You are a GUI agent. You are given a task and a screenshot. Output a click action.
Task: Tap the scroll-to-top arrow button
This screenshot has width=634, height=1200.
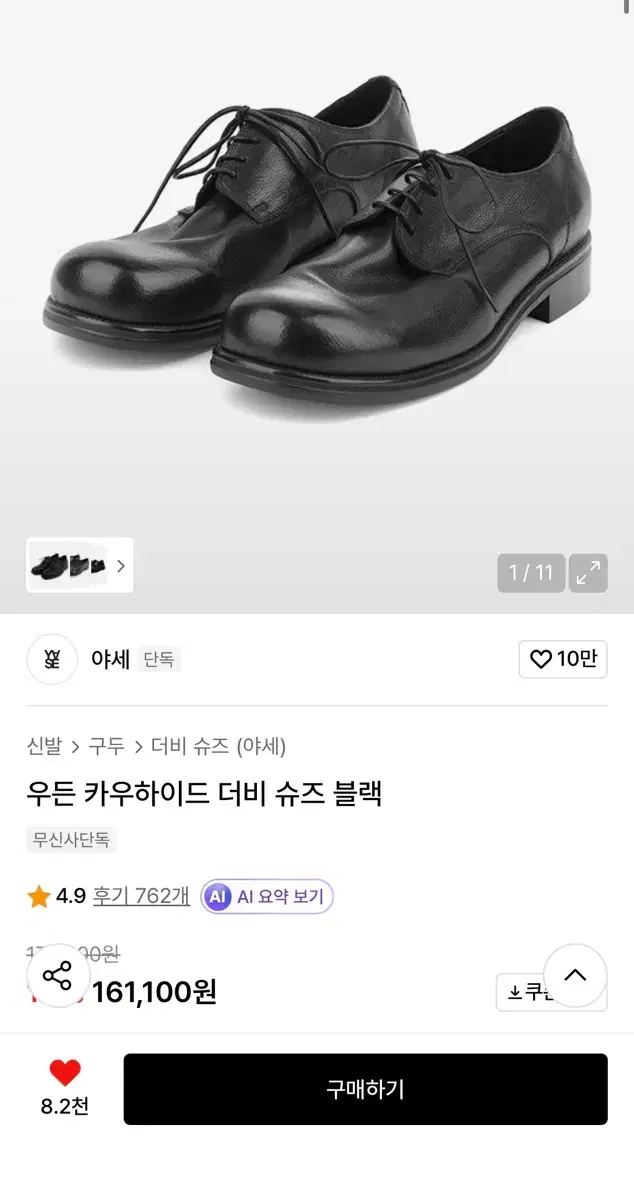pyautogui.click(x=575, y=975)
